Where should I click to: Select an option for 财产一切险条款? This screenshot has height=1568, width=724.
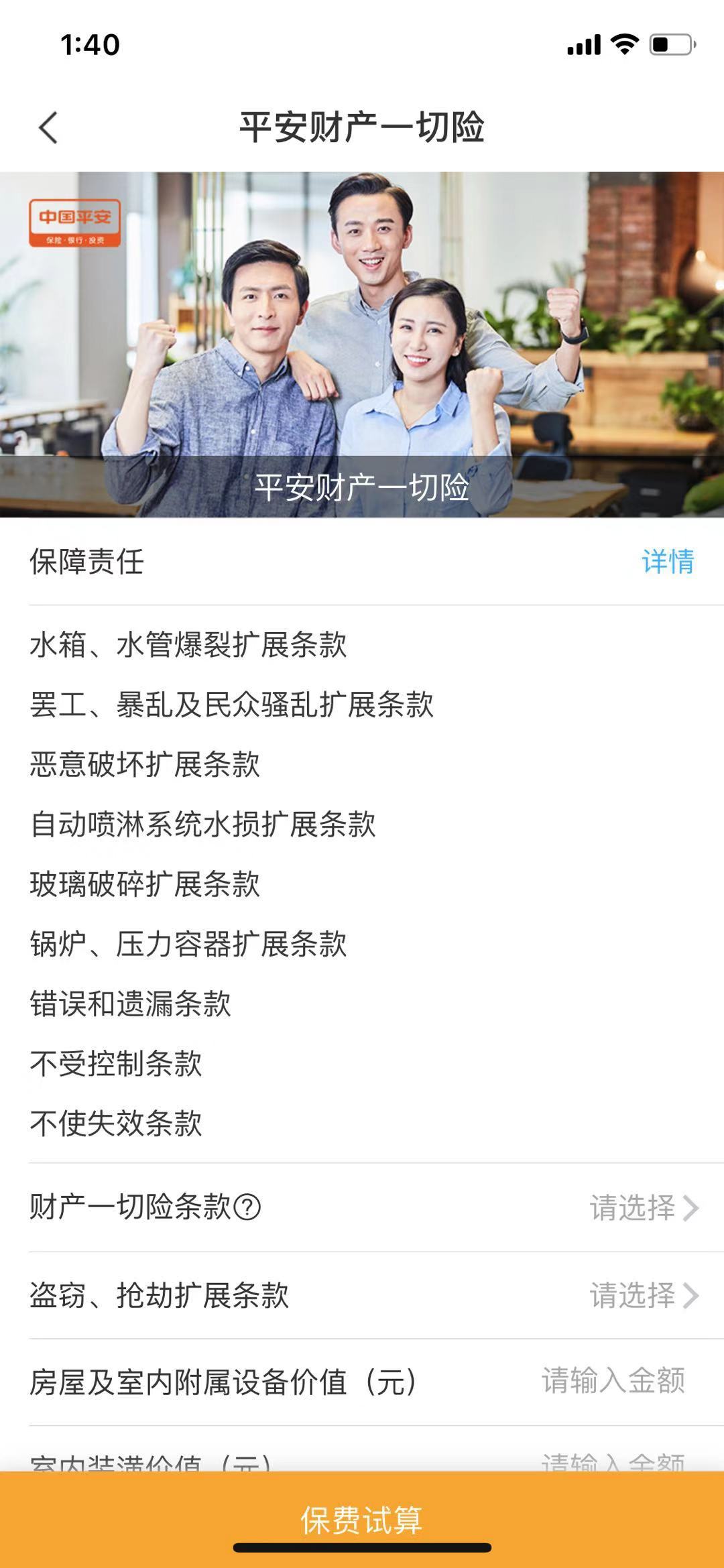pos(642,1207)
